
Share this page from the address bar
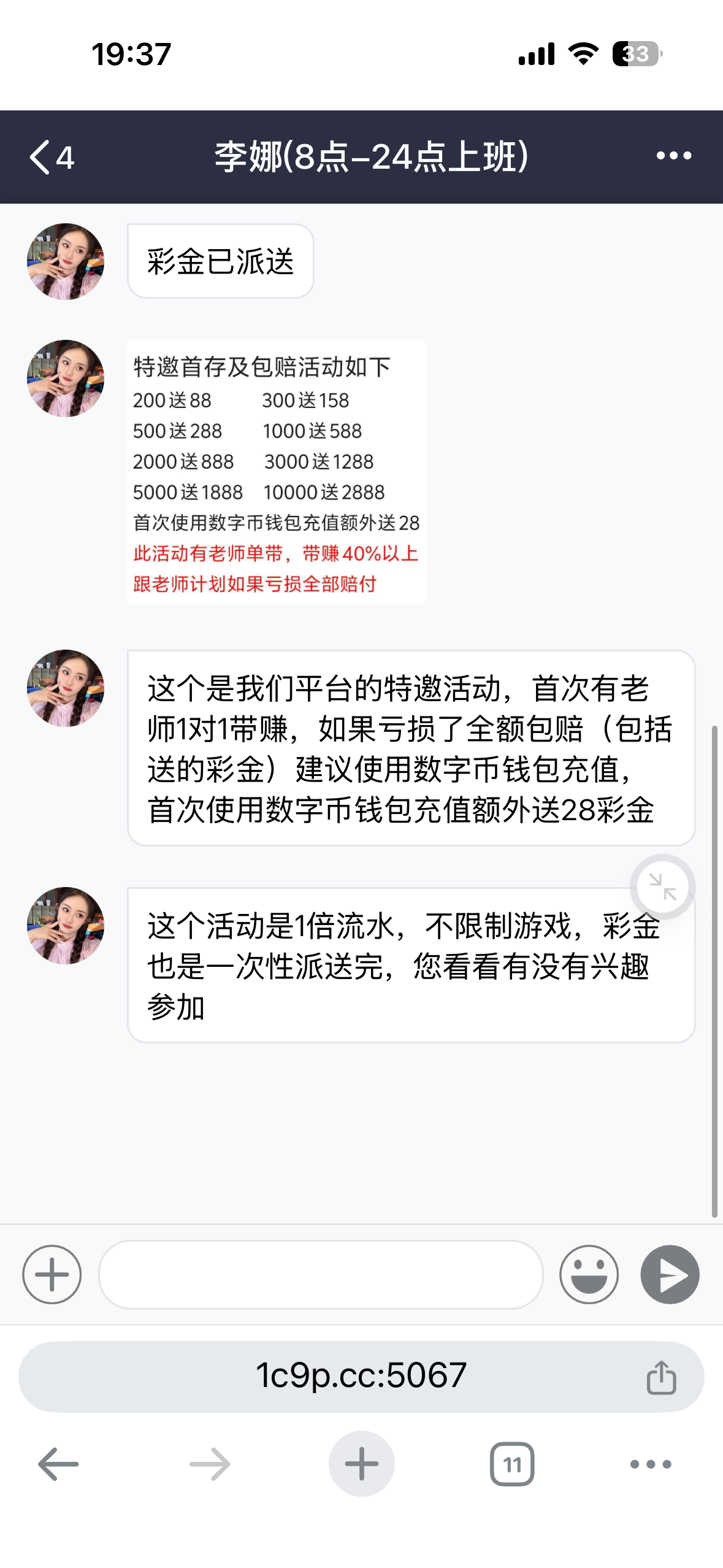pyautogui.click(x=661, y=1377)
